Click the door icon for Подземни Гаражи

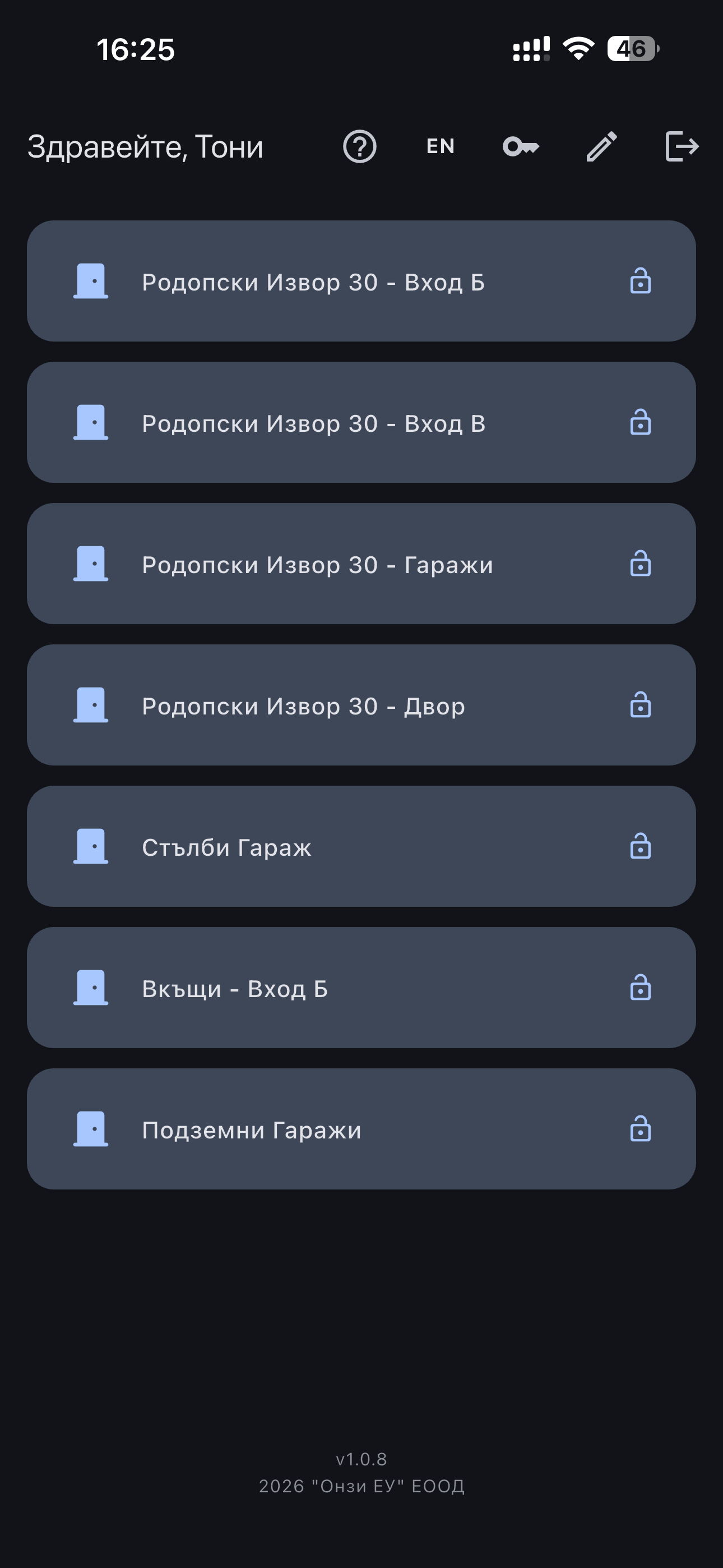92,1129
